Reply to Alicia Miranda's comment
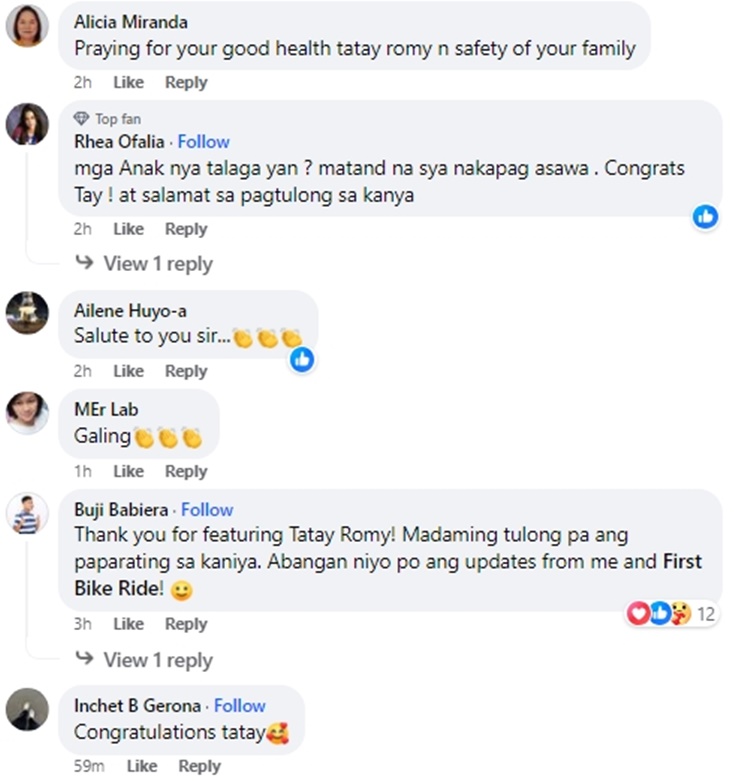 (186, 82)
